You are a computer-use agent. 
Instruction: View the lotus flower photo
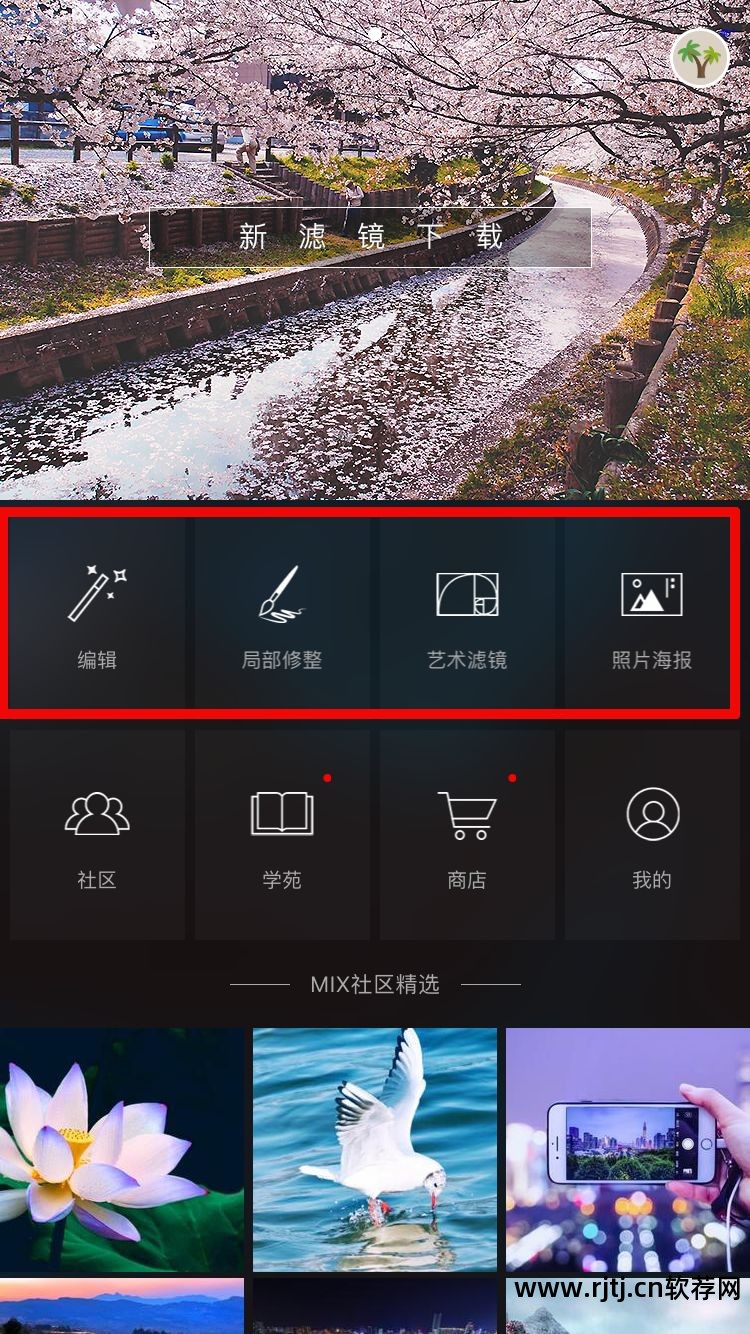point(121,1149)
